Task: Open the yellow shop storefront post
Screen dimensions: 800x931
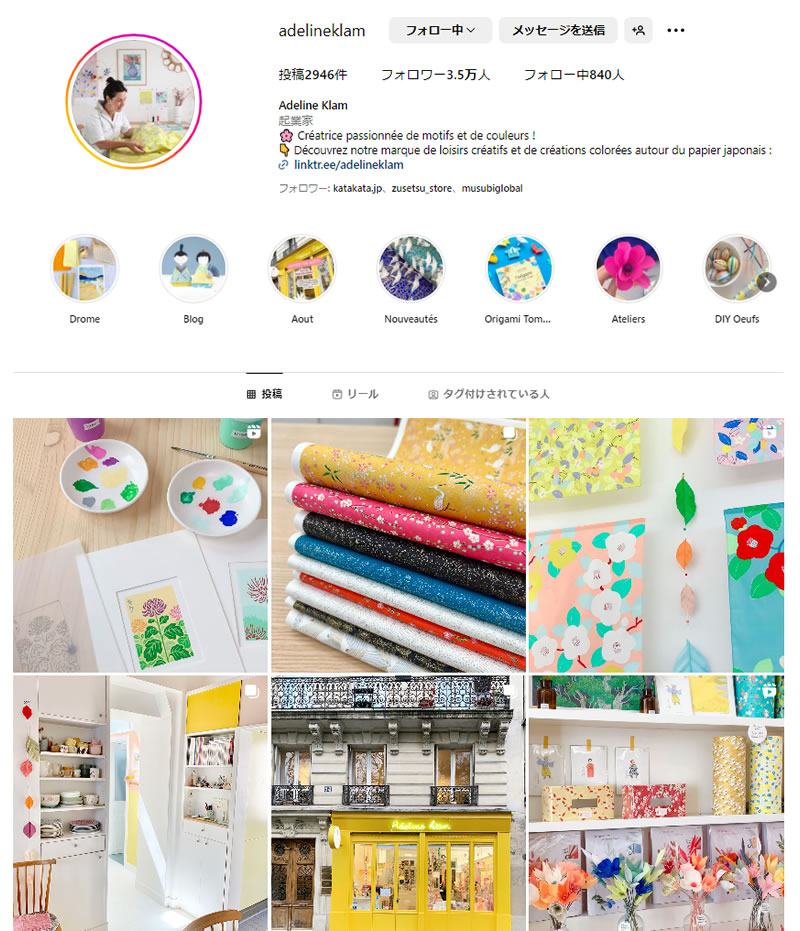Action: click(398, 803)
